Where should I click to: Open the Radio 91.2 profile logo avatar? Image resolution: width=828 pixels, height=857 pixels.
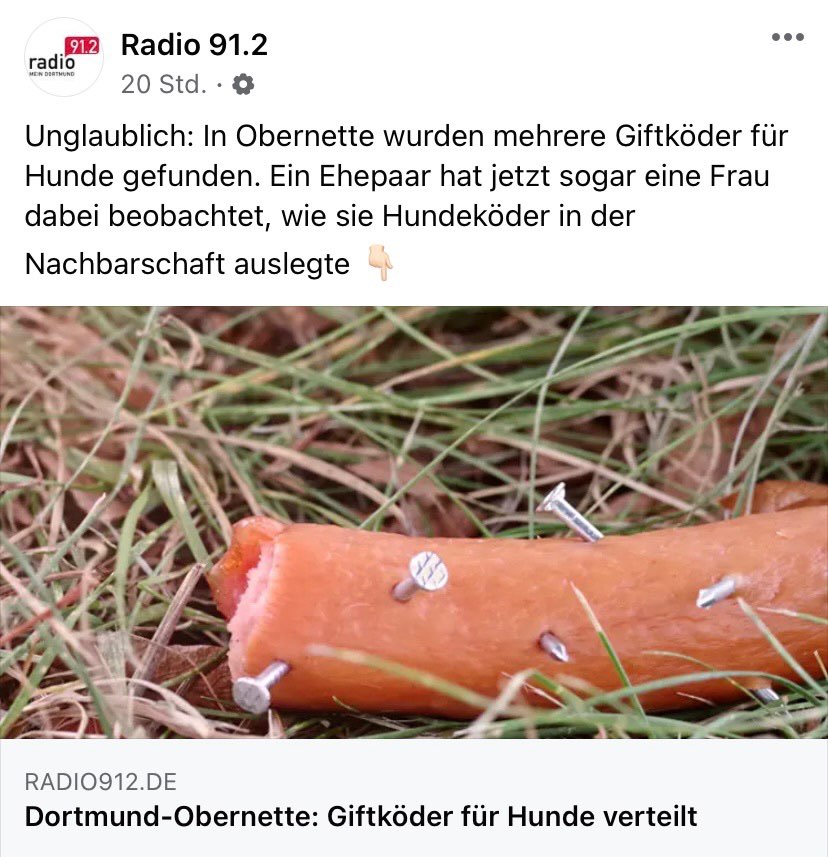pyautogui.click(x=60, y=56)
